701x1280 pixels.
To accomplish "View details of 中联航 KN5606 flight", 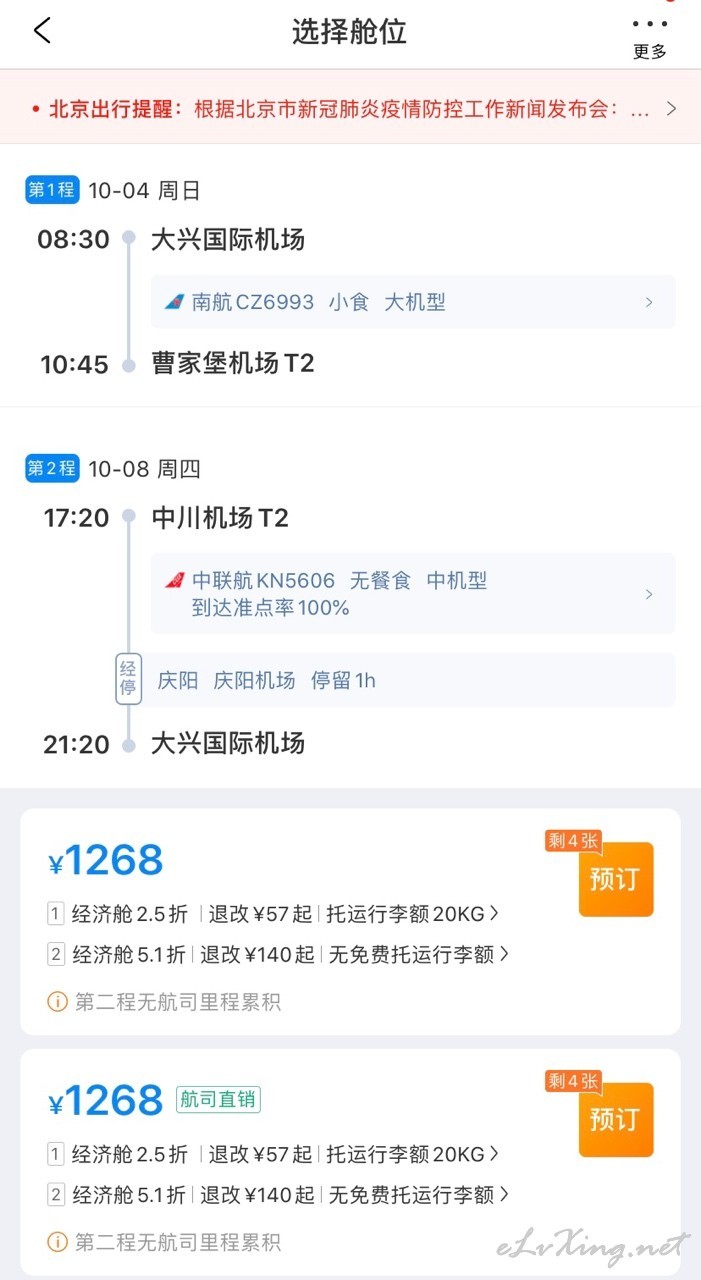I will click(413, 593).
